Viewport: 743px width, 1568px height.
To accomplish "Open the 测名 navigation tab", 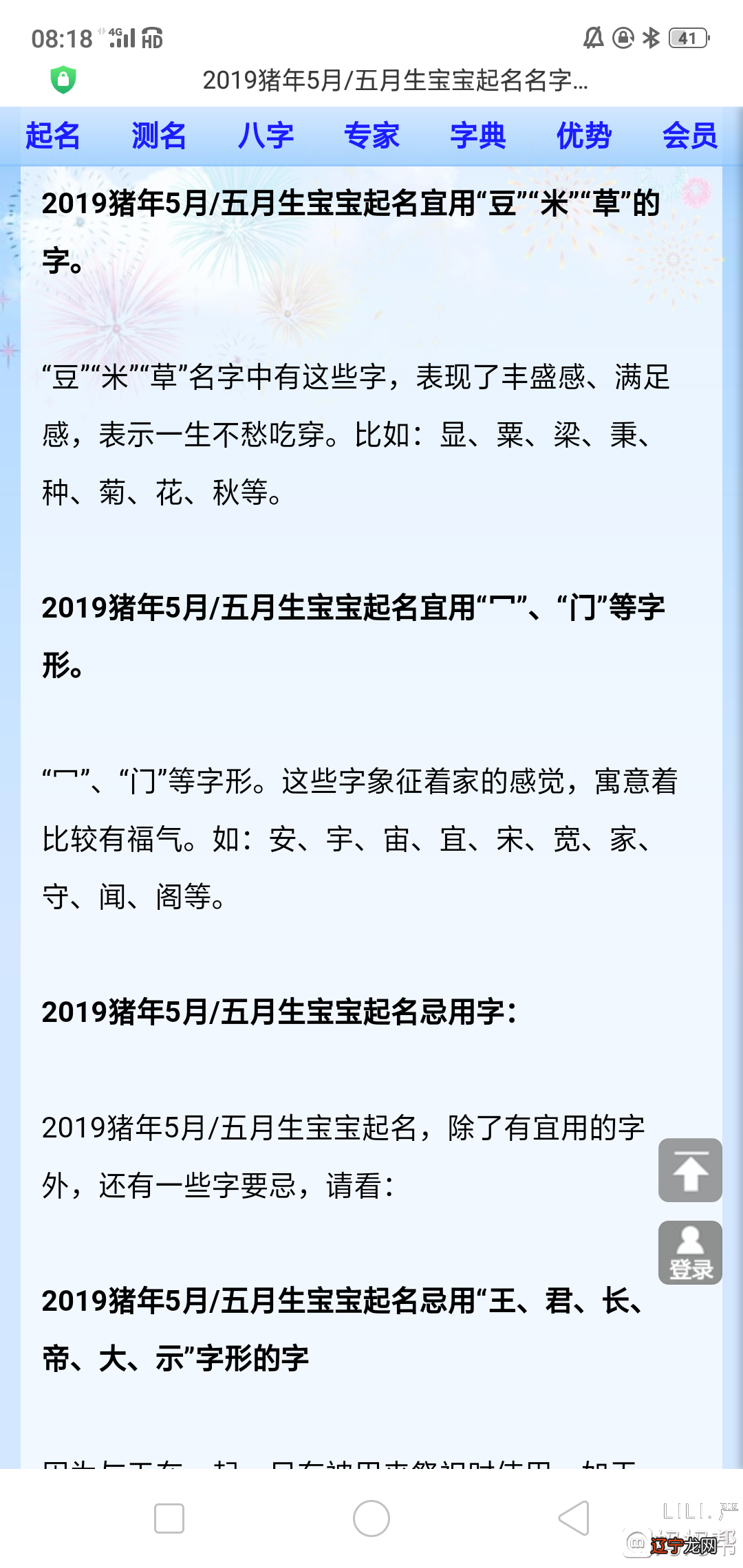I will [x=158, y=137].
